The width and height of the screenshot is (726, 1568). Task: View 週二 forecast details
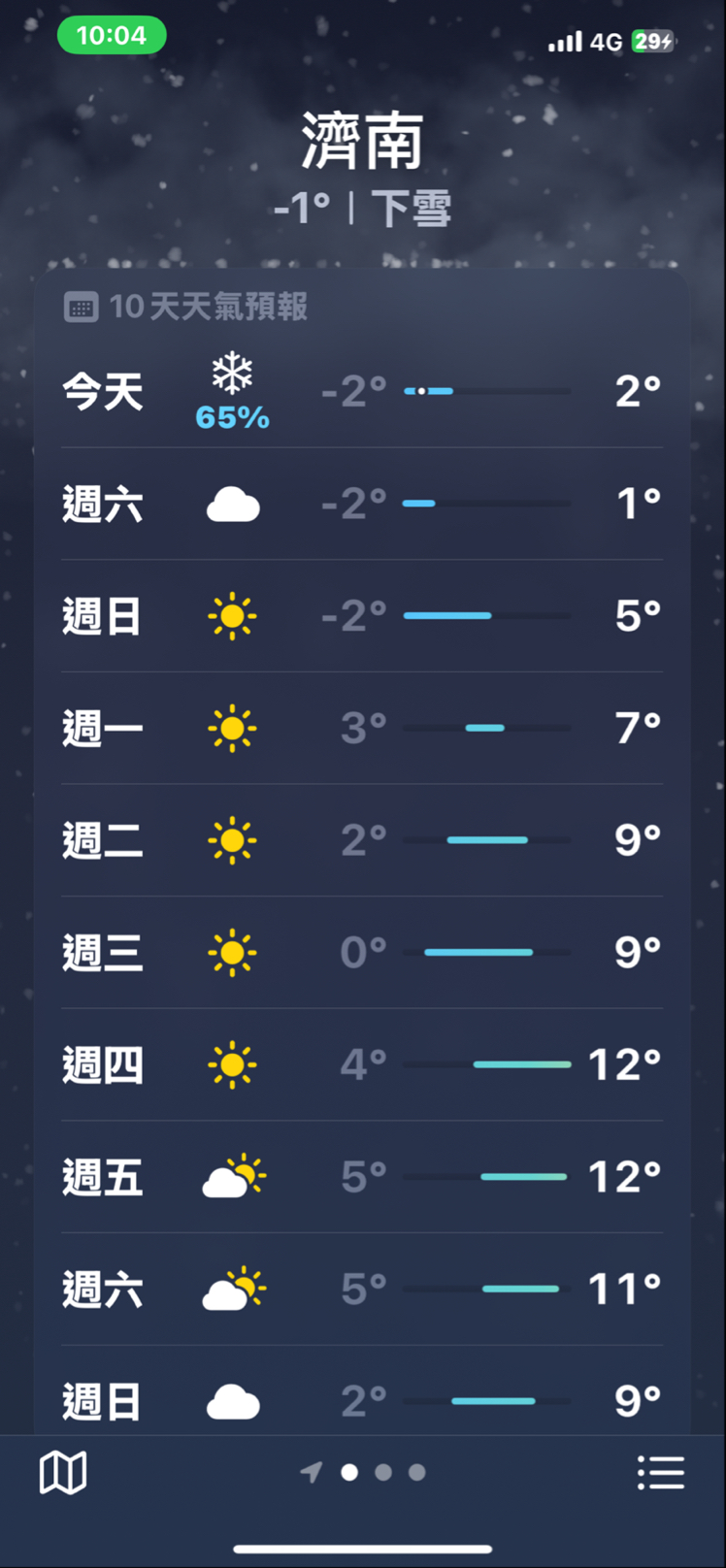tap(361, 840)
